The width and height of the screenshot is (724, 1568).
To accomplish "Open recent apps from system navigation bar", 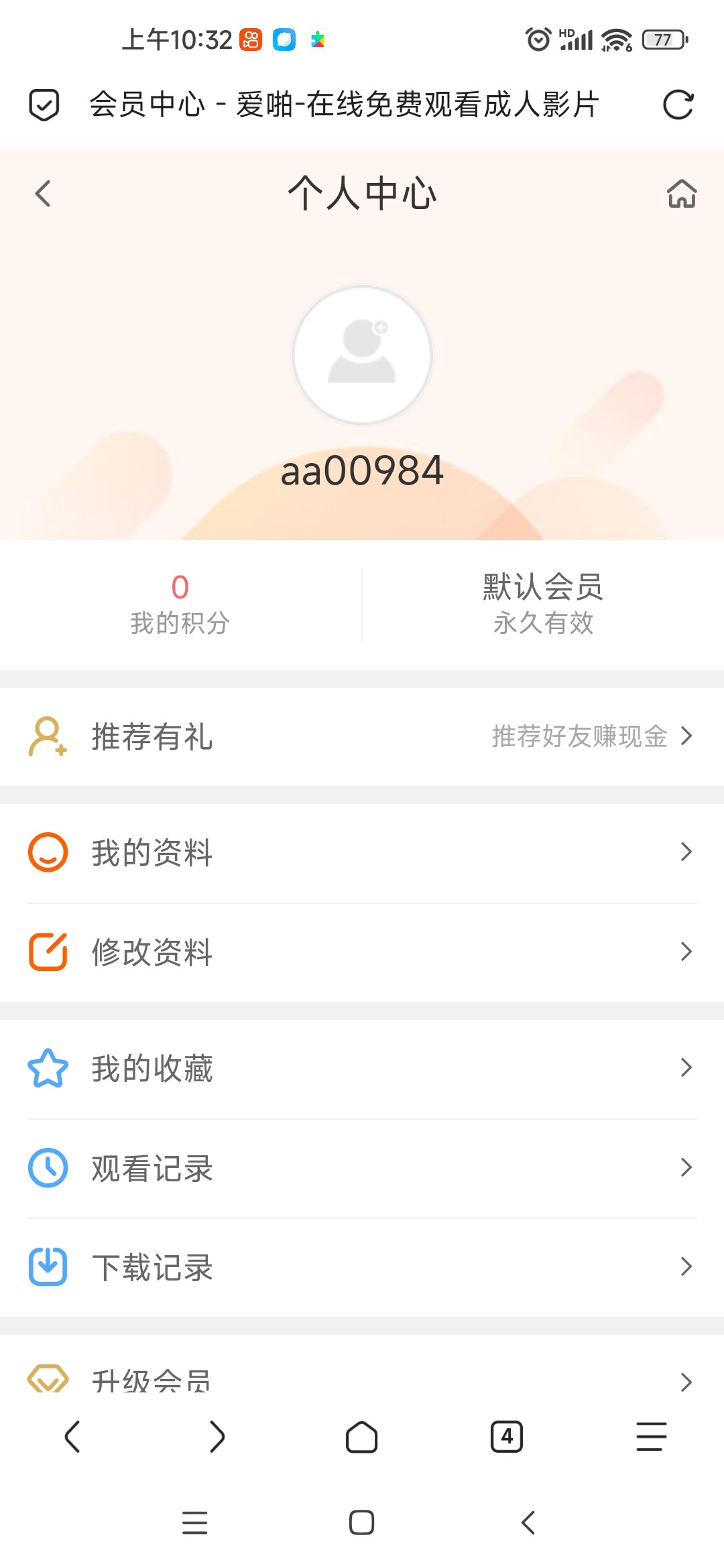I will tap(194, 1522).
